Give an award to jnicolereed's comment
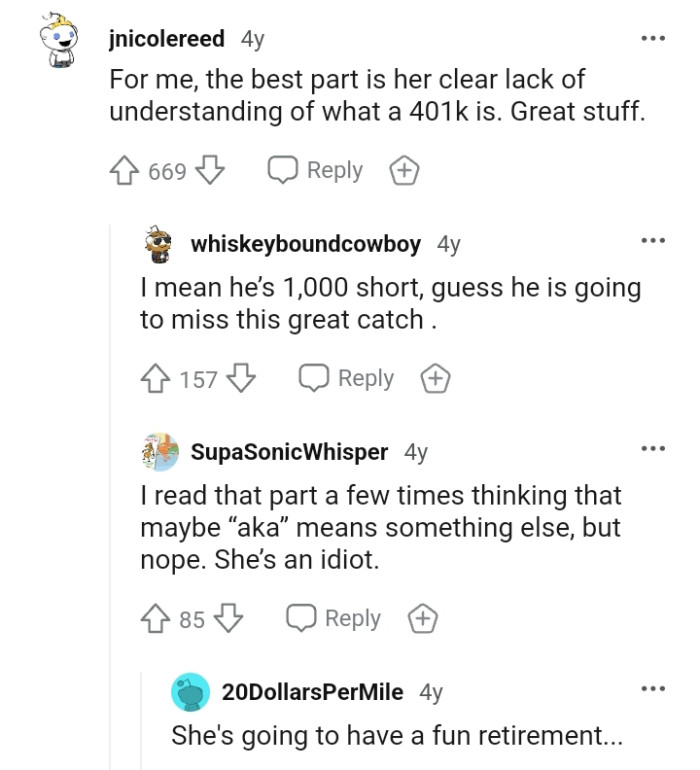This screenshot has width=700, height=770. (x=403, y=171)
